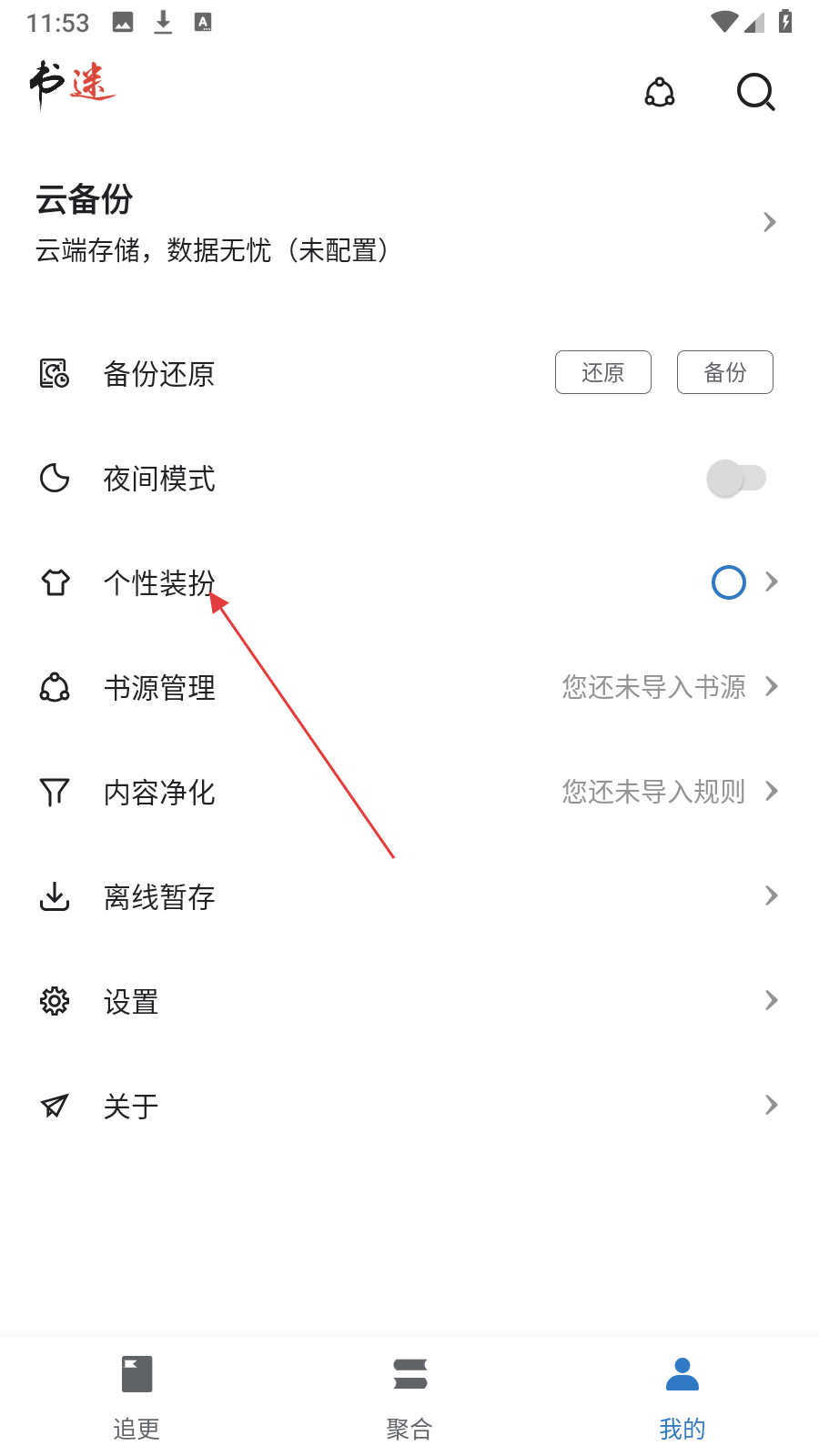Open the search icon in the top bar
This screenshot has height=1456, width=819.
point(755,92)
